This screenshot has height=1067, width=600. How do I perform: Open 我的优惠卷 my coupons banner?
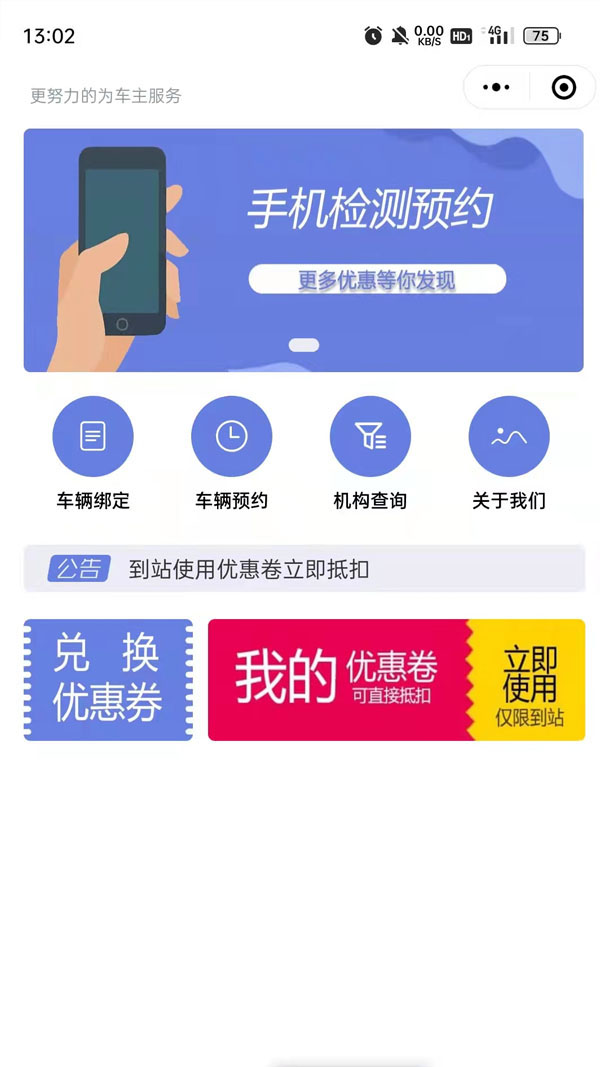(x=396, y=680)
